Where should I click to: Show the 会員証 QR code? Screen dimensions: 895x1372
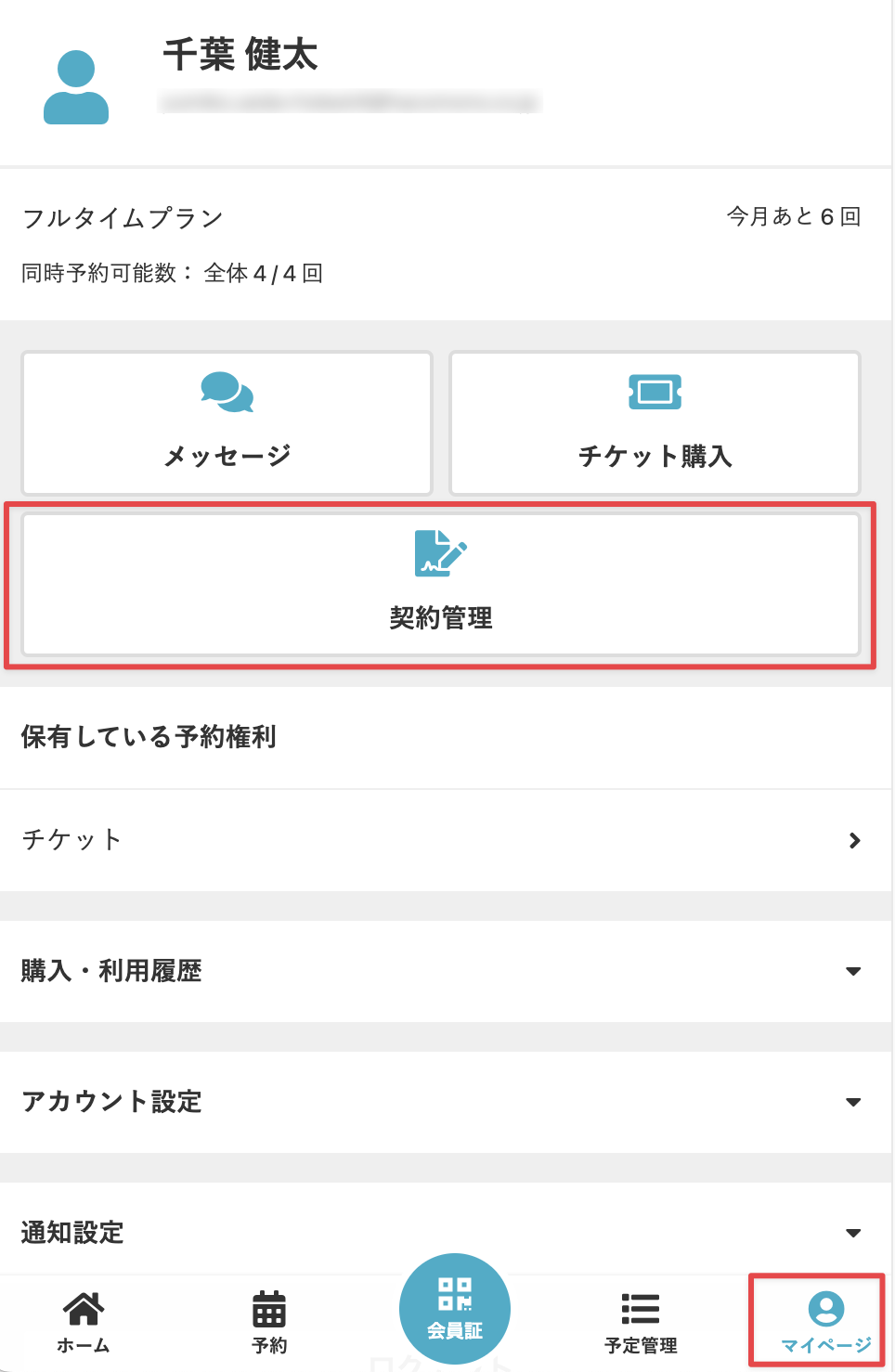[x=455, y=1309]
